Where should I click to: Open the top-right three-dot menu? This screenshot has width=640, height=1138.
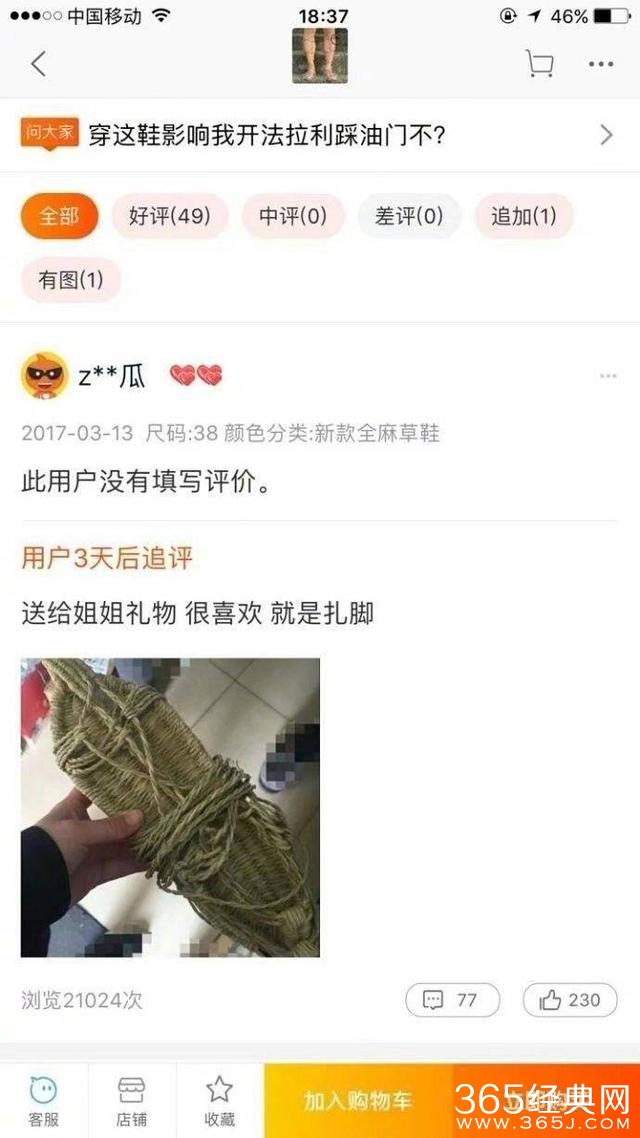[x=600, y=65]
